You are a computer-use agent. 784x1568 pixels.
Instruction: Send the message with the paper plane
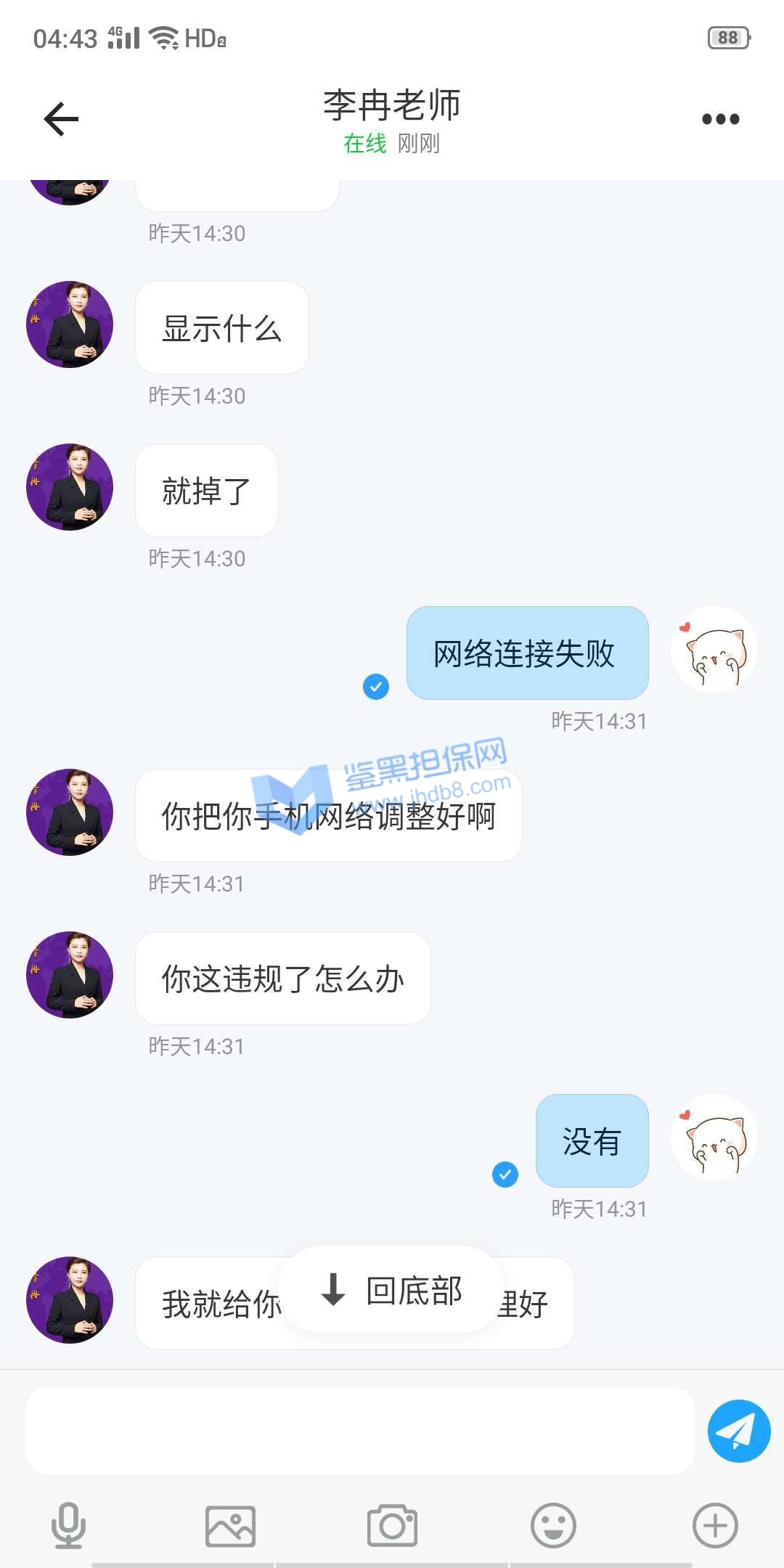click(738, 1431)
